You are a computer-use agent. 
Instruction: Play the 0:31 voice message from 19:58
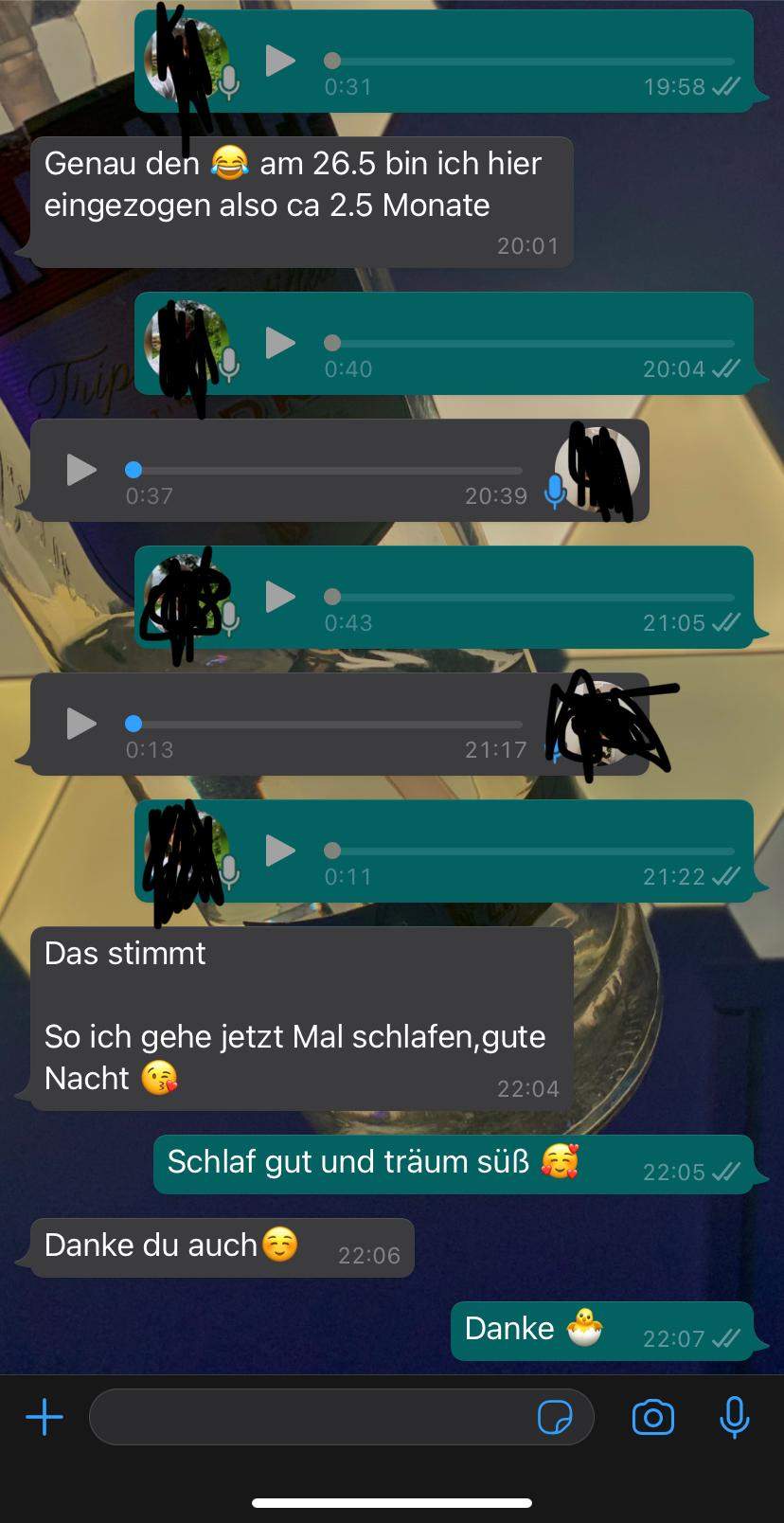click(x=279, y=61)
